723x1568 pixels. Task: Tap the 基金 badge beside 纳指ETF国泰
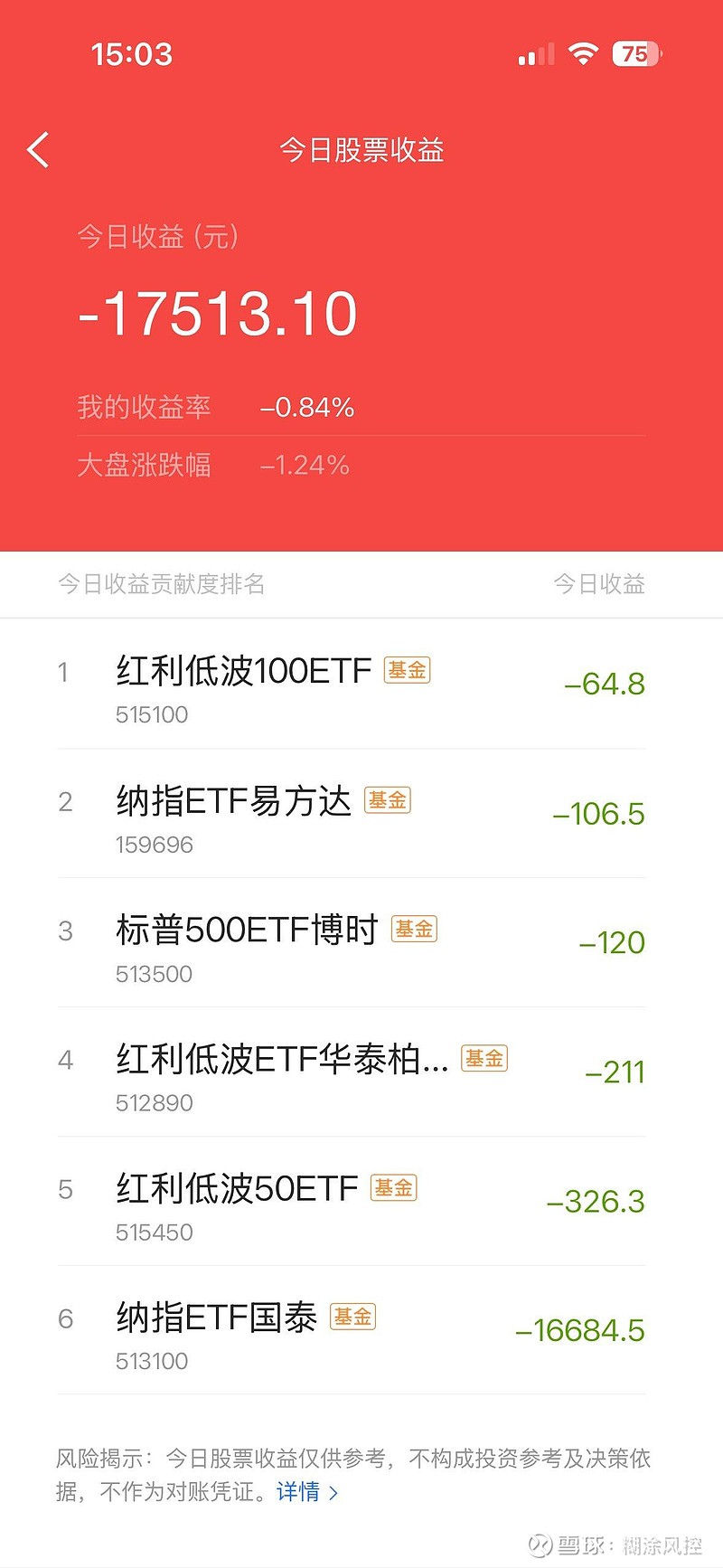tap(352, 1318)
